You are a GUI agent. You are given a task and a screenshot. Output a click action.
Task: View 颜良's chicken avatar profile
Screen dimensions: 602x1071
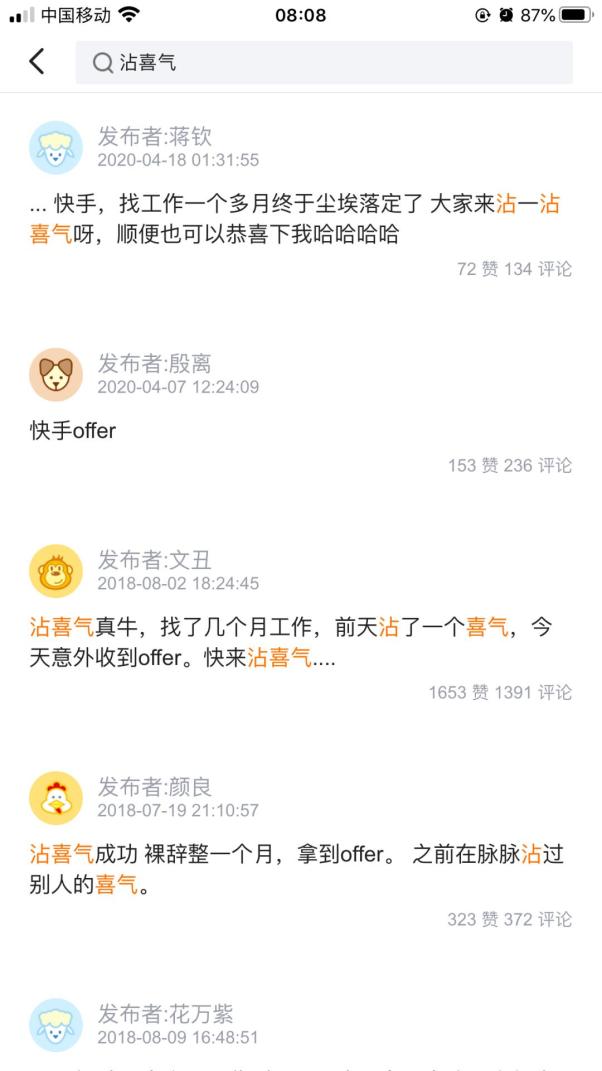56,798
